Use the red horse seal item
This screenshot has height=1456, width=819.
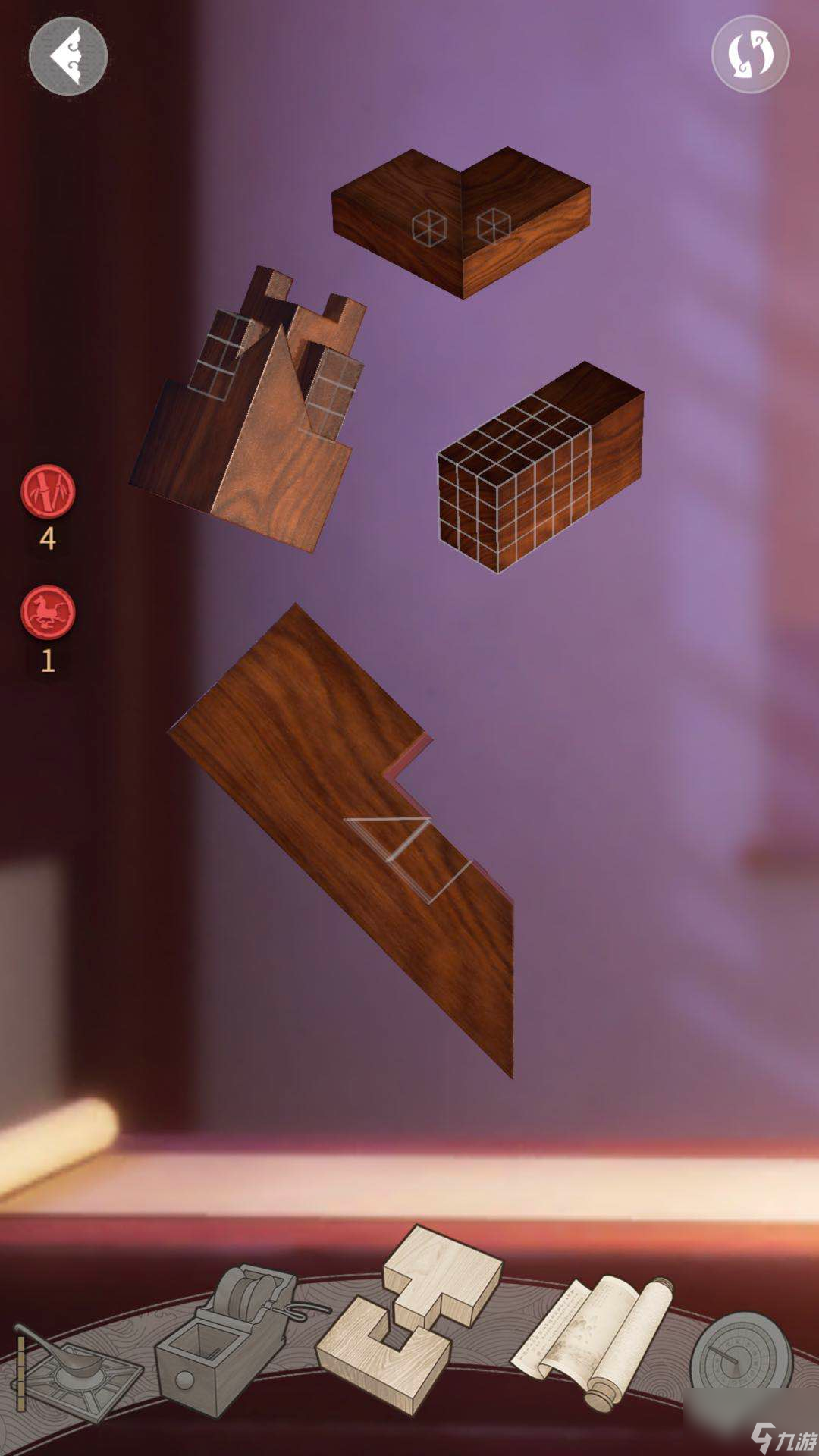tap(48, 613)
